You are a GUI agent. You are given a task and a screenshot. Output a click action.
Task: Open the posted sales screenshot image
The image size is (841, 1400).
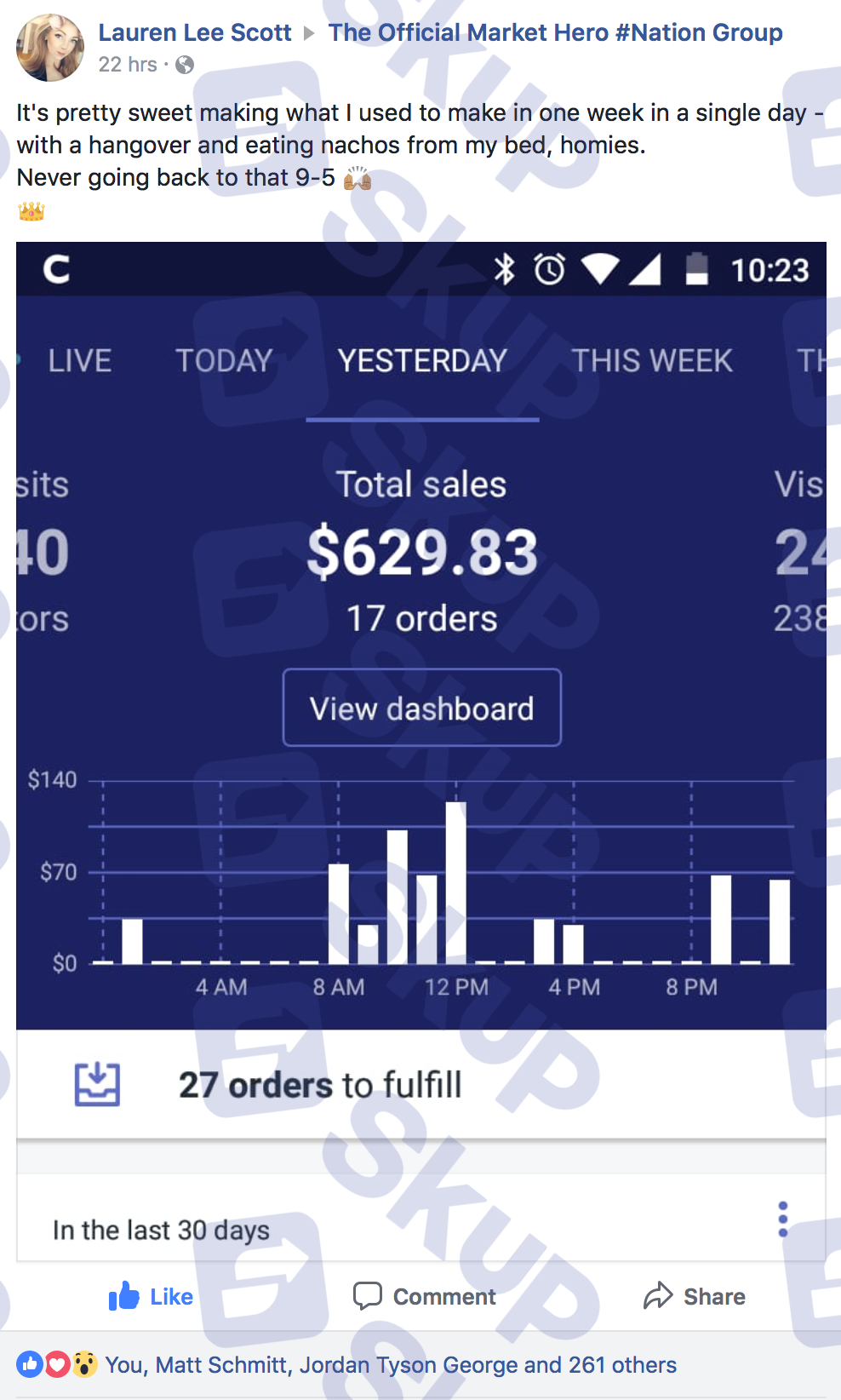[x=421, y=751]
